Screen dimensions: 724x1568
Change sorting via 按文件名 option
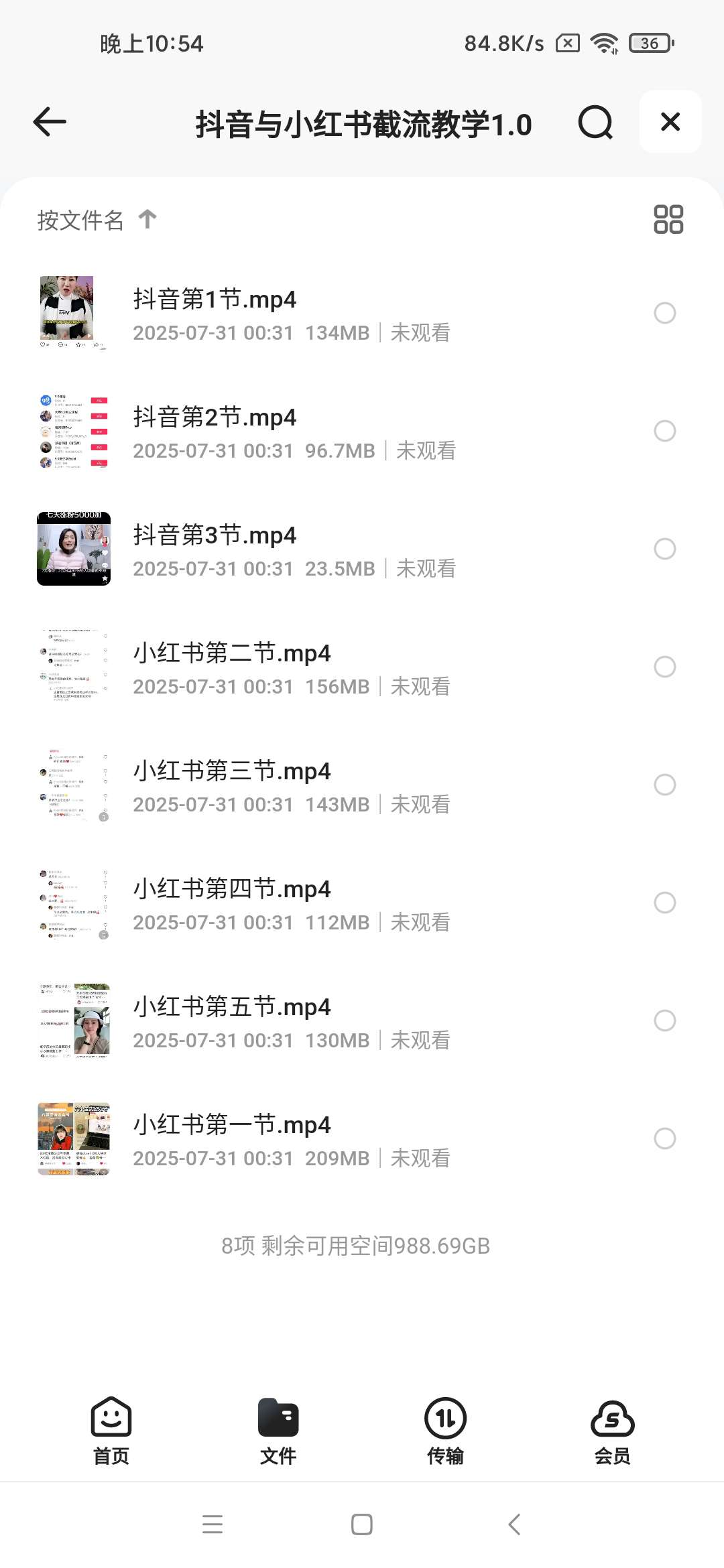click(x=80, y=220)
